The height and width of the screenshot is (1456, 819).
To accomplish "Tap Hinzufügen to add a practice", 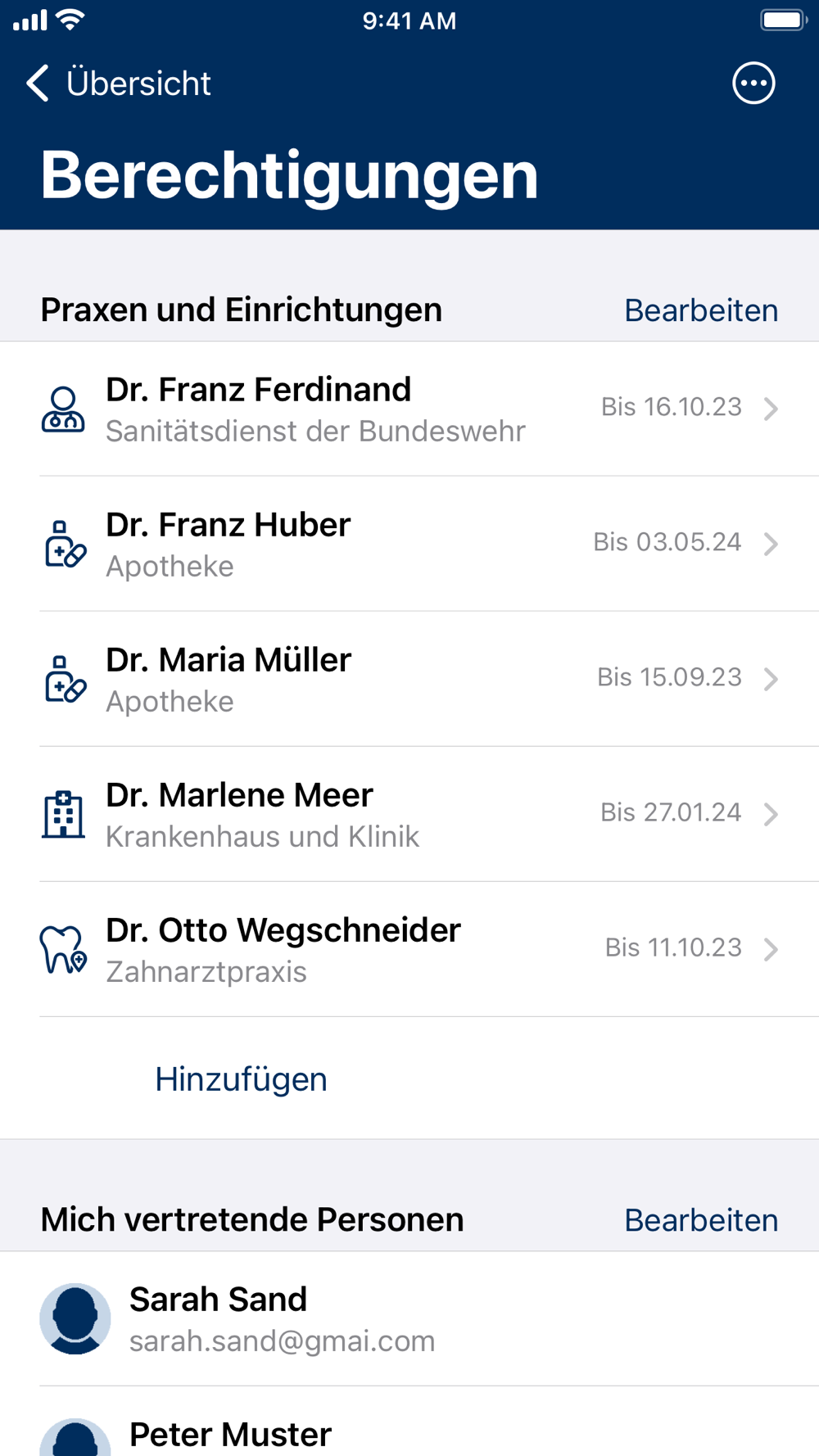I will (x=241, y=1079).
